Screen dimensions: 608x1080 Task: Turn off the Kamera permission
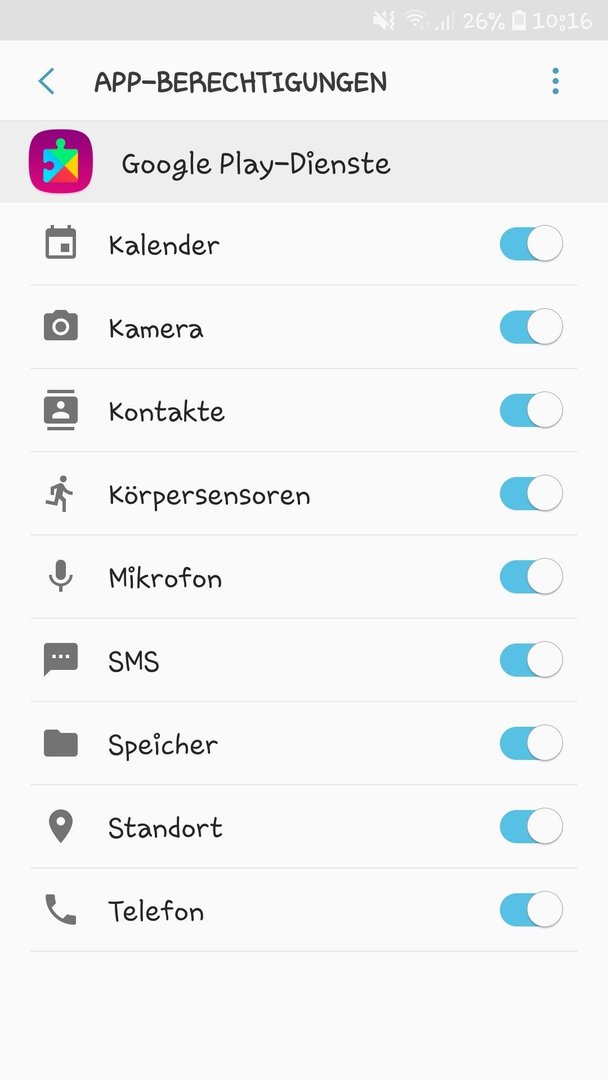[531, 326]
